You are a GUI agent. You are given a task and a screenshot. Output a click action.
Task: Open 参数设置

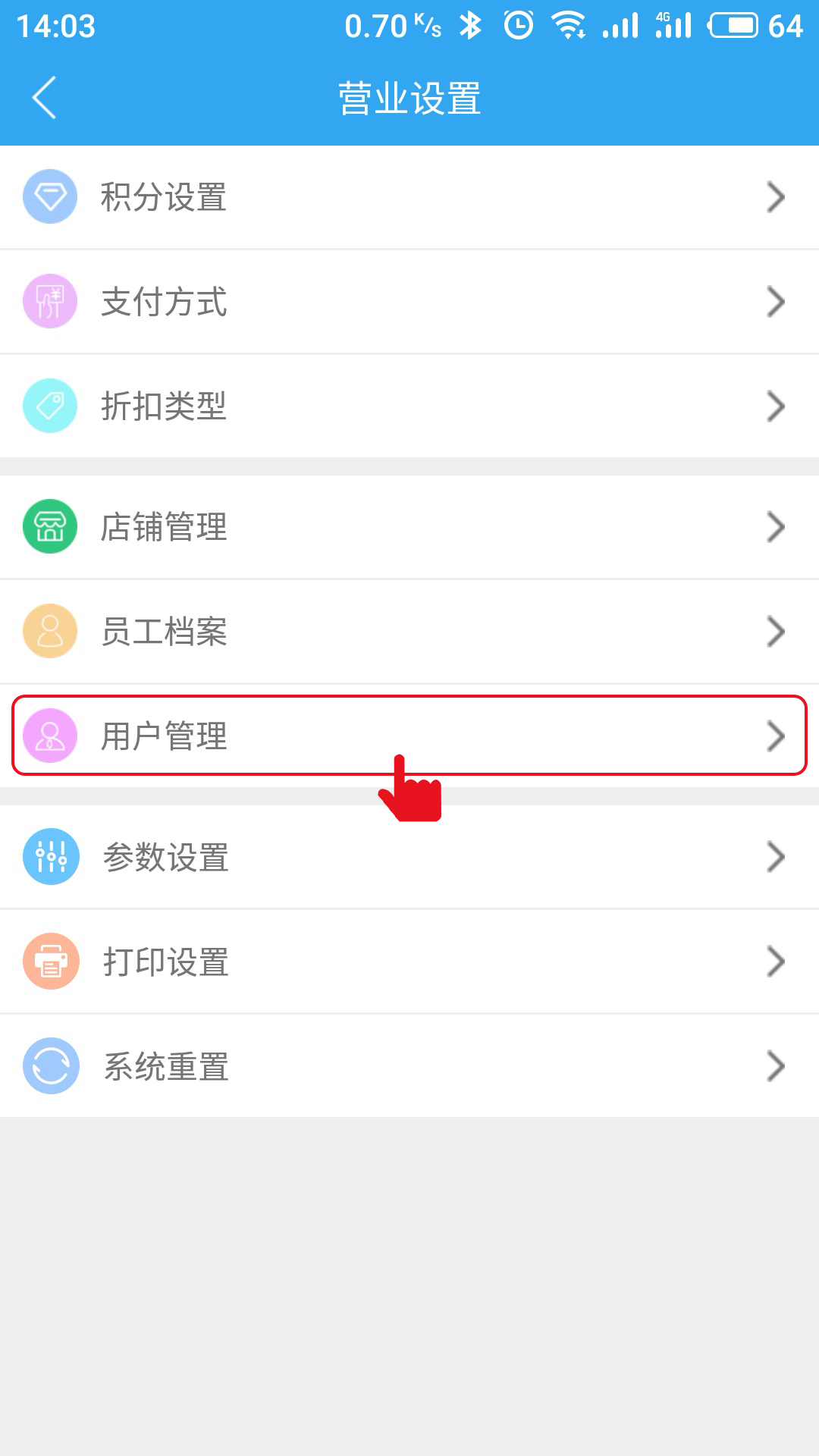click(x=409, y=857)
